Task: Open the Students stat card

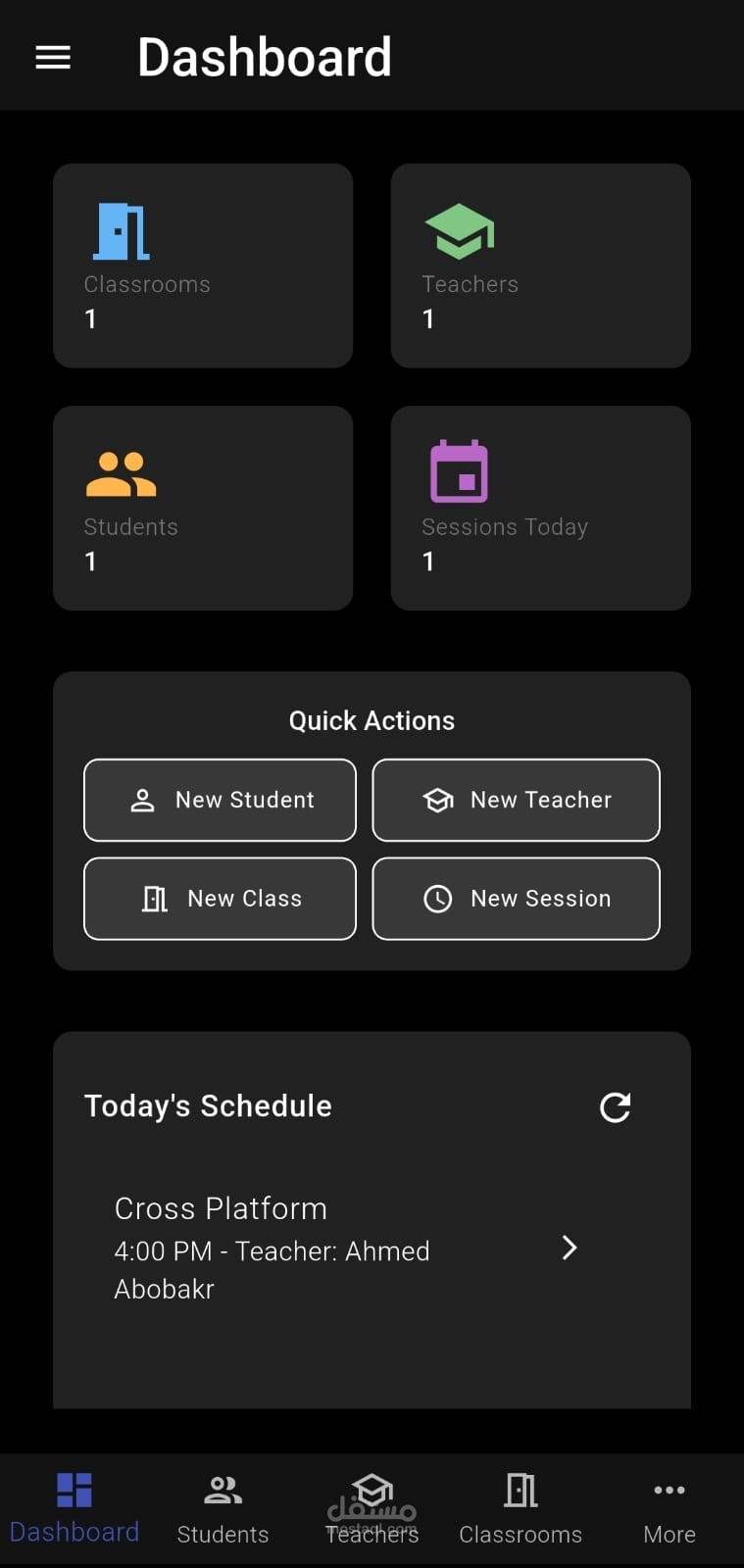Action: coord(203,508)
